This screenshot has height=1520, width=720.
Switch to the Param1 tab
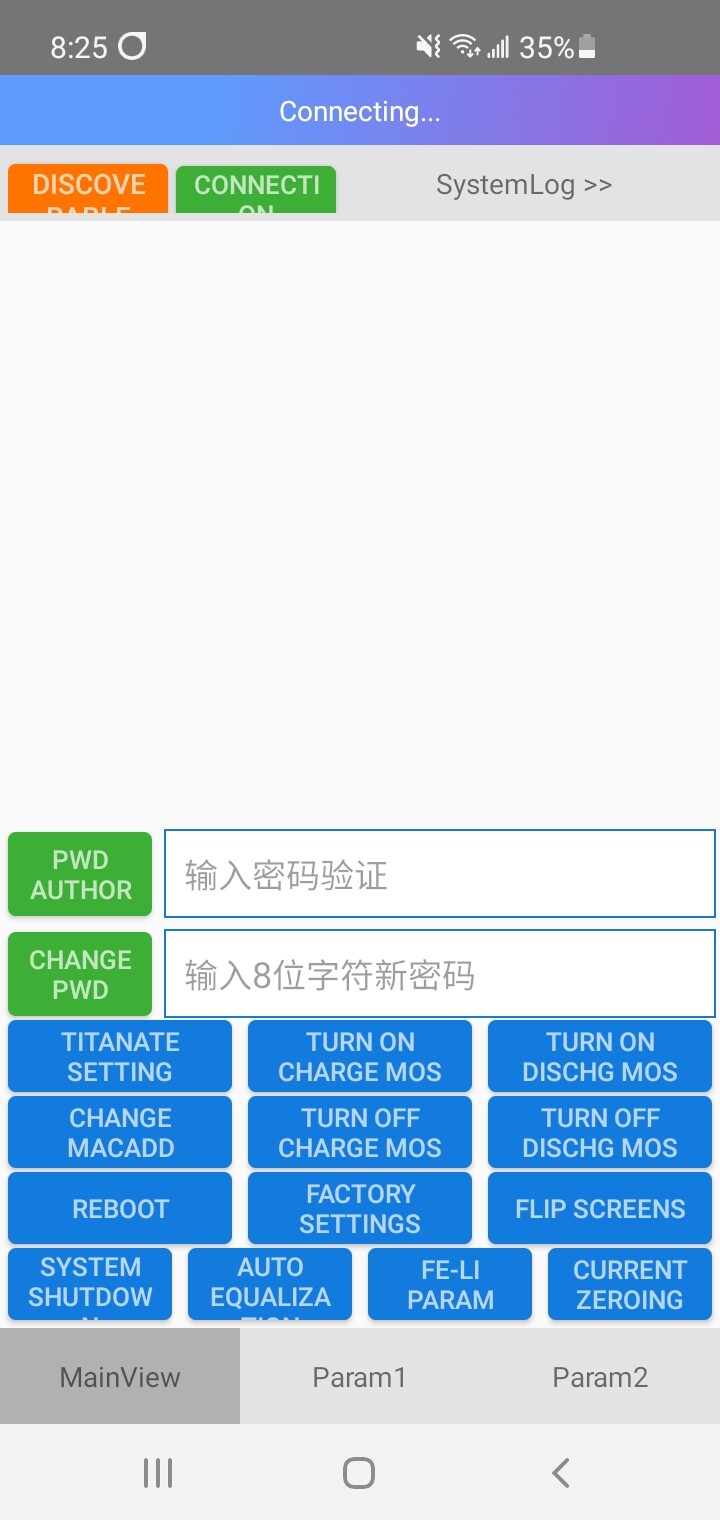click(360, 1377)
